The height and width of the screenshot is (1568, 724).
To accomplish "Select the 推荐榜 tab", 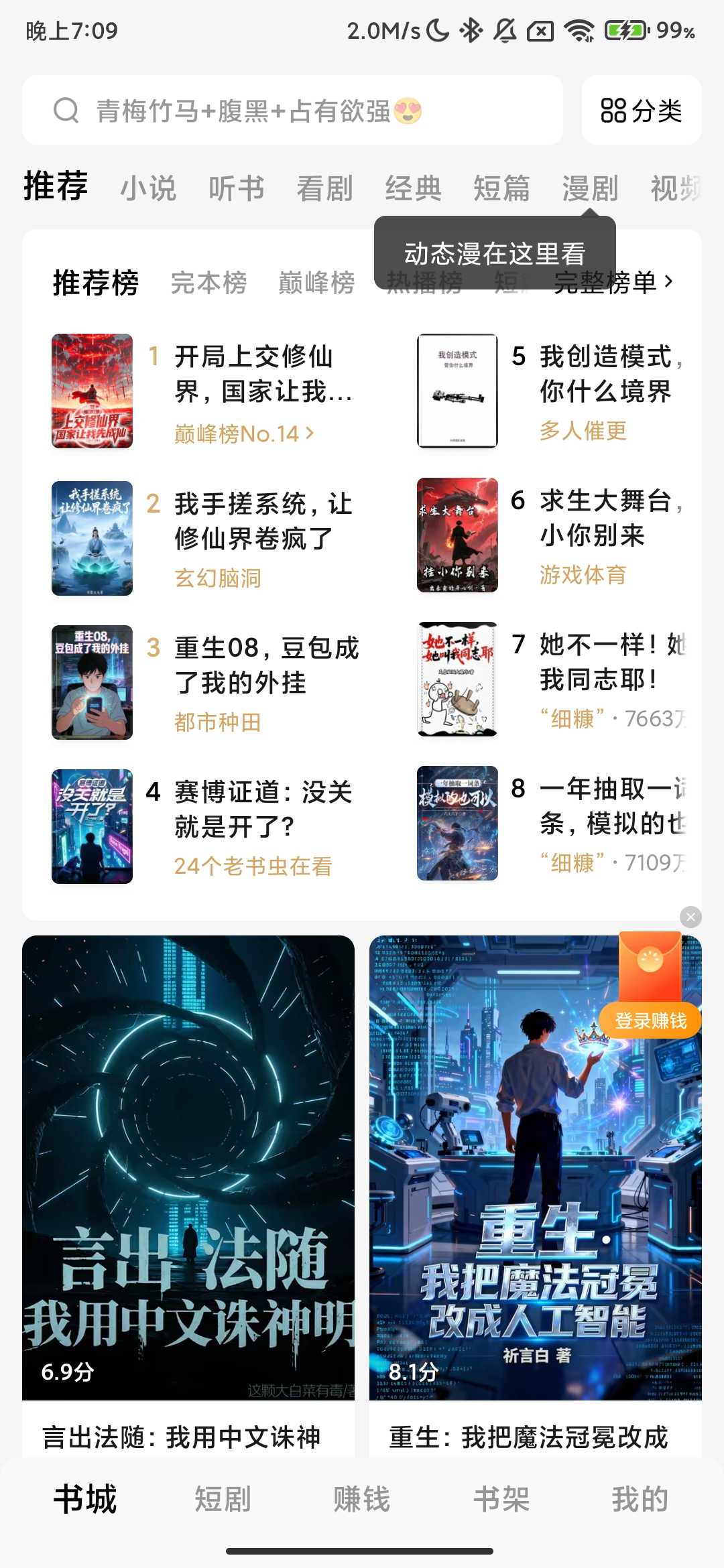I will pyautogui.click(x=95, y=284).
